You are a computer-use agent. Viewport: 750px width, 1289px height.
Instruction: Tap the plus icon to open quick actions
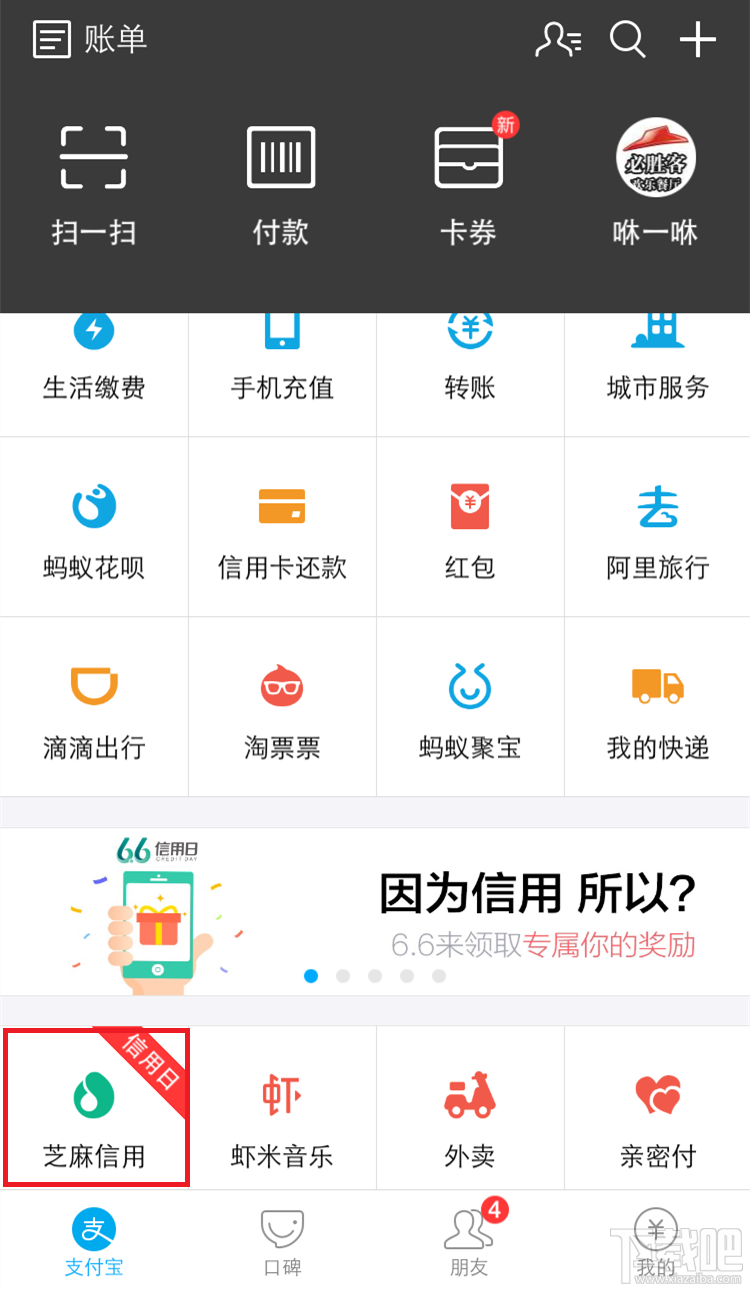click(x=698, y=40)
